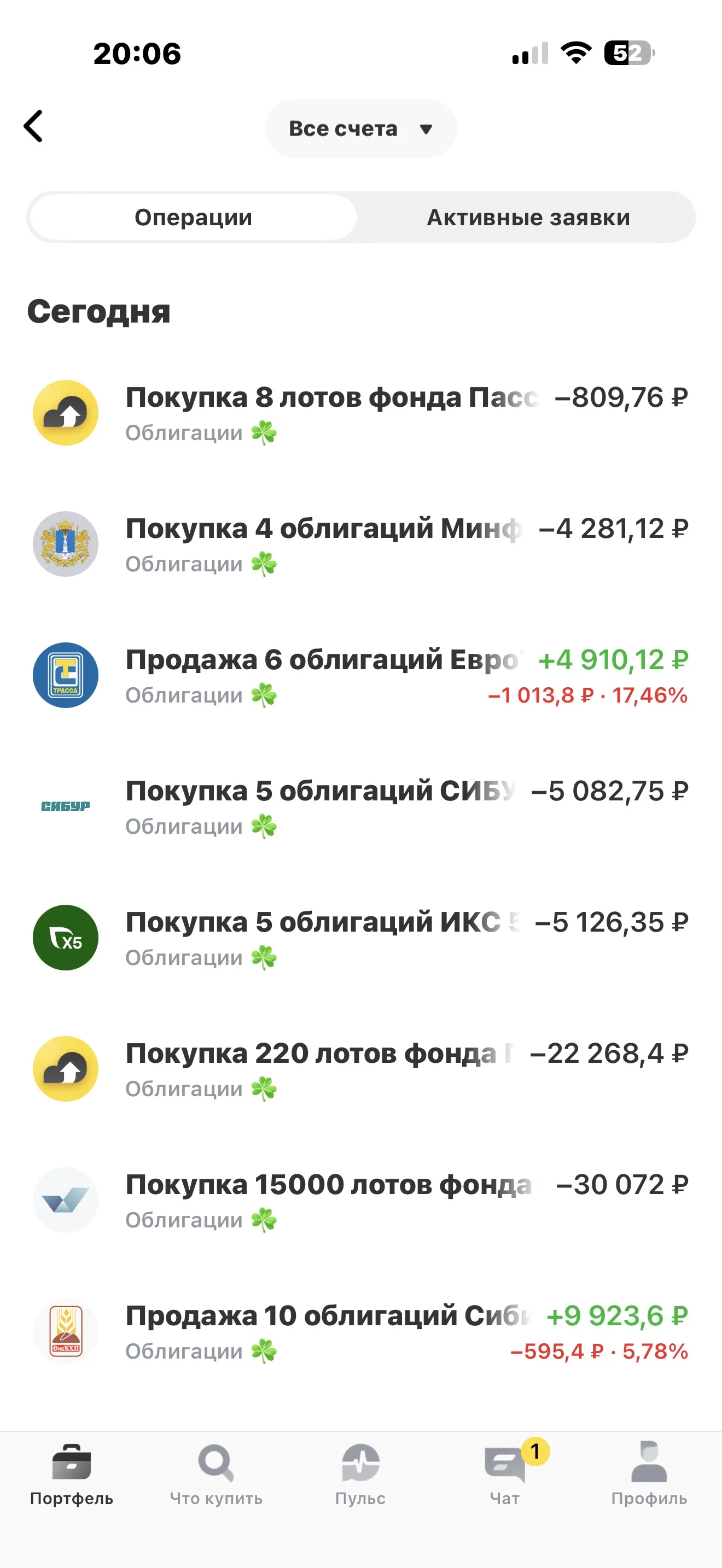Open the purchase of 15000 fund lots
Viewport: 722px width, 1568px height.
pyautogui.click(x=361, y=1201)
